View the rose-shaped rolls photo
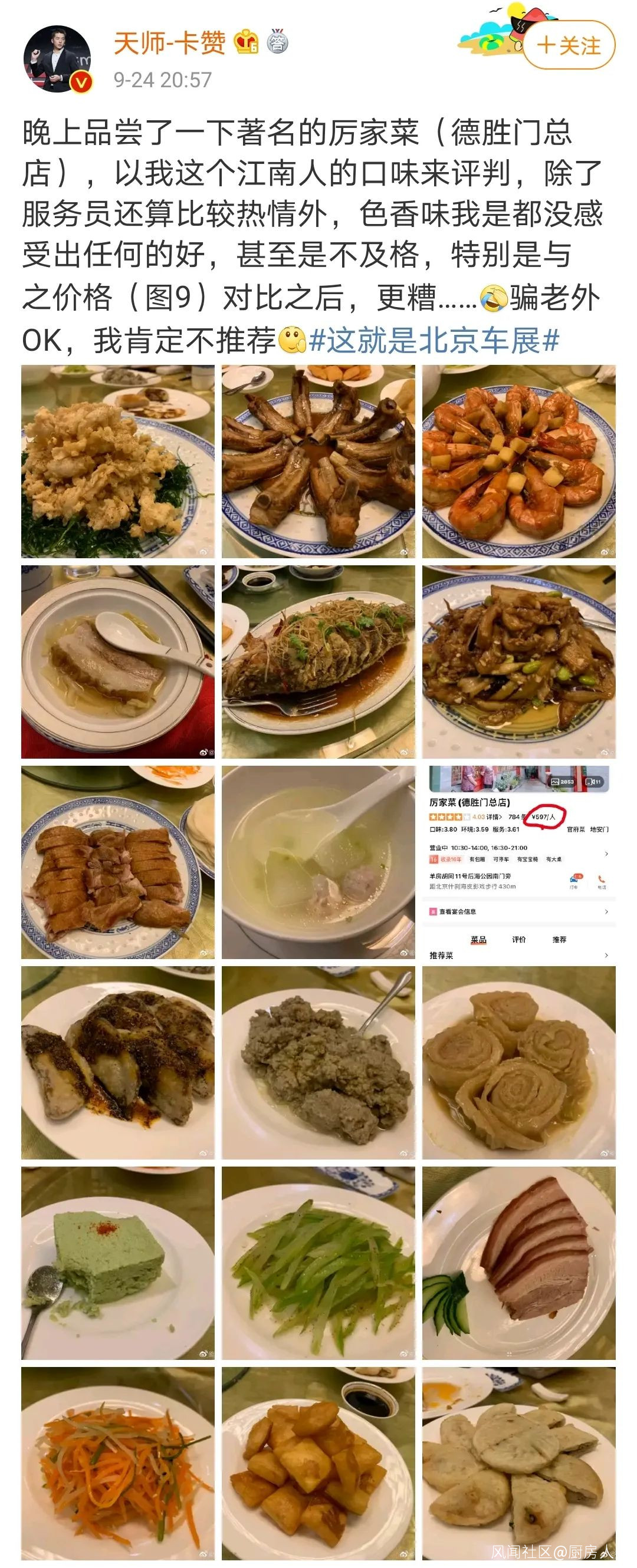The image size is (637, 1568). (519, 1062)
